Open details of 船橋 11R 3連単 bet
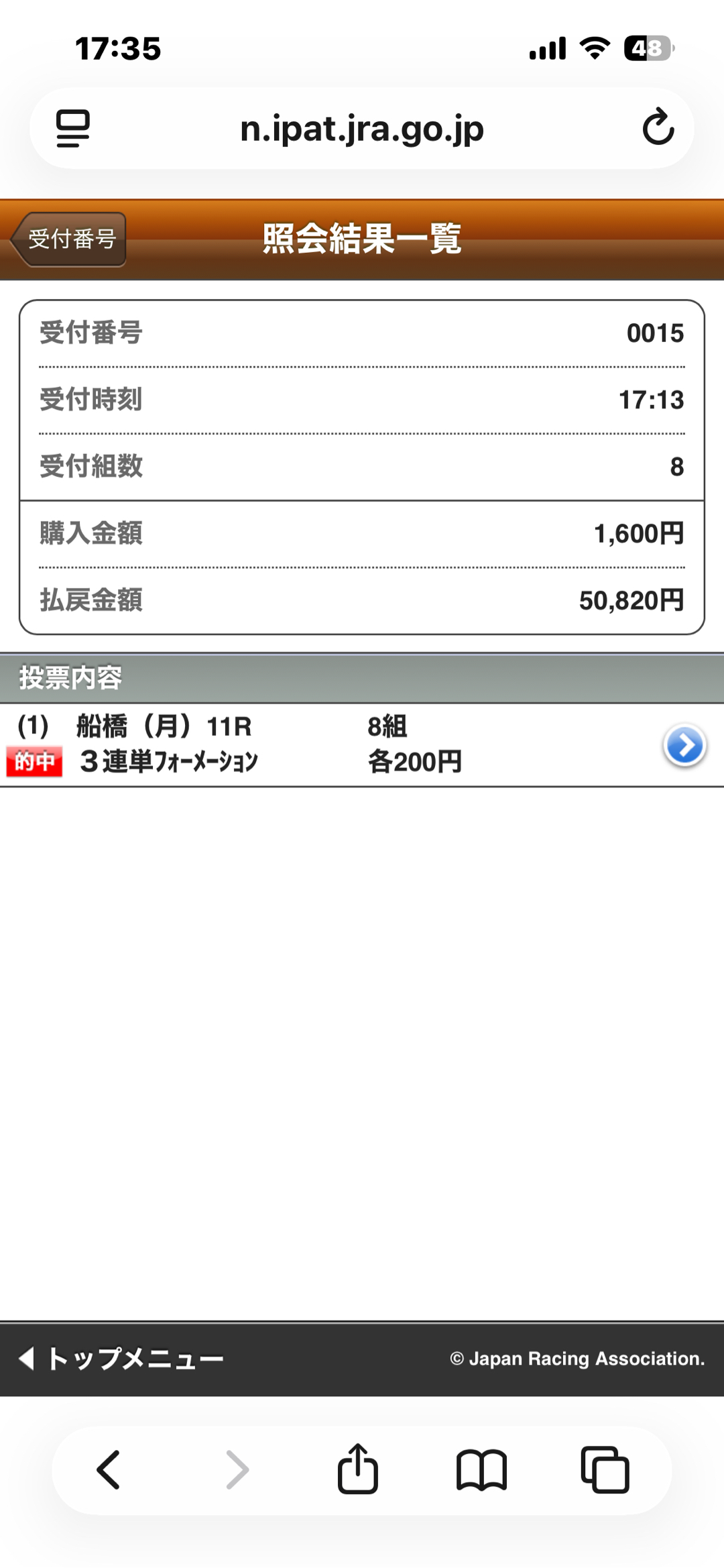The width and height of the screenshot is (724, 1568). (684, 745)
